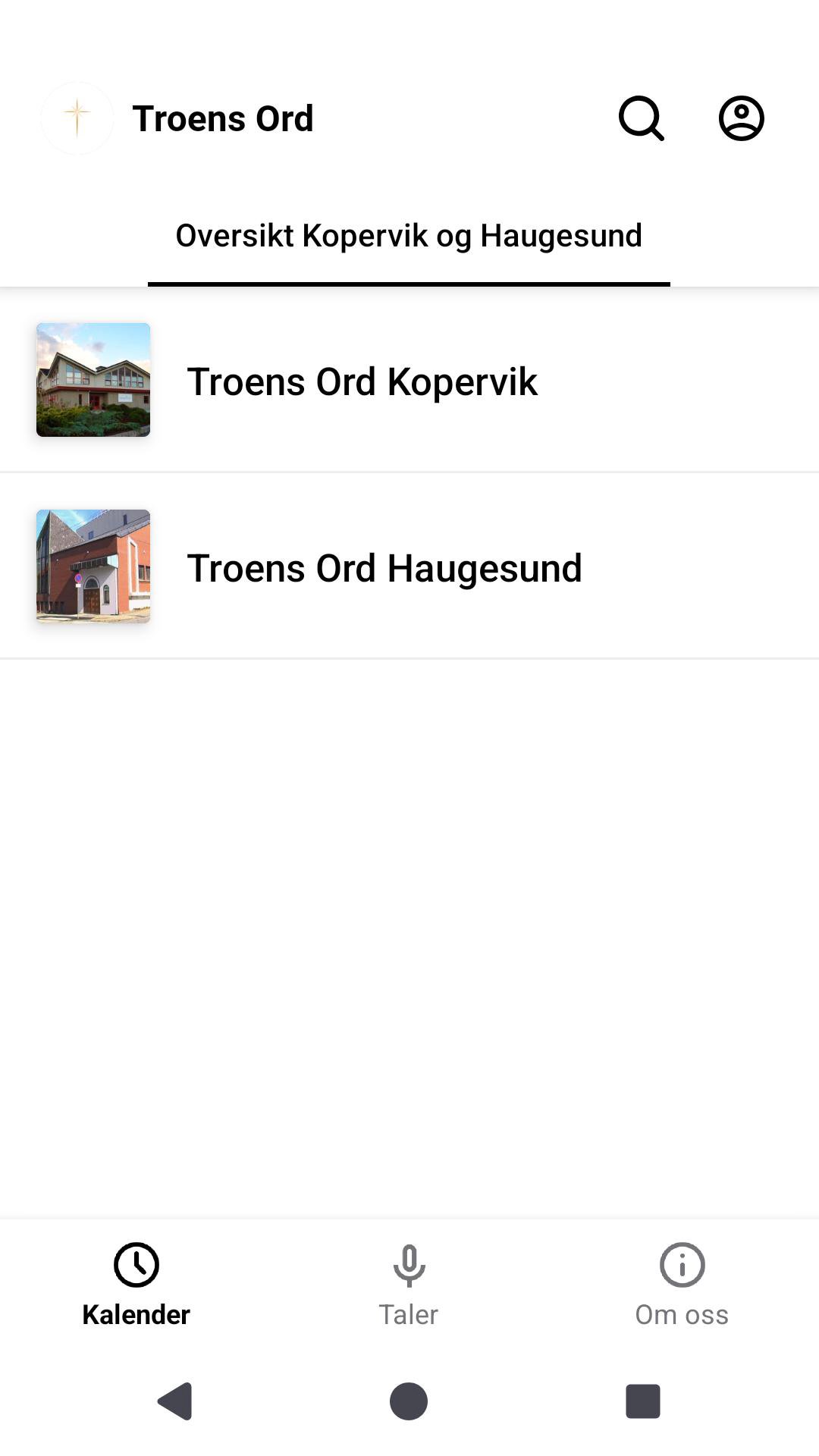Go to the device home screen
Image resolution: width=819 pixels, height=1456 pixels.
[x=409, y=1401]
